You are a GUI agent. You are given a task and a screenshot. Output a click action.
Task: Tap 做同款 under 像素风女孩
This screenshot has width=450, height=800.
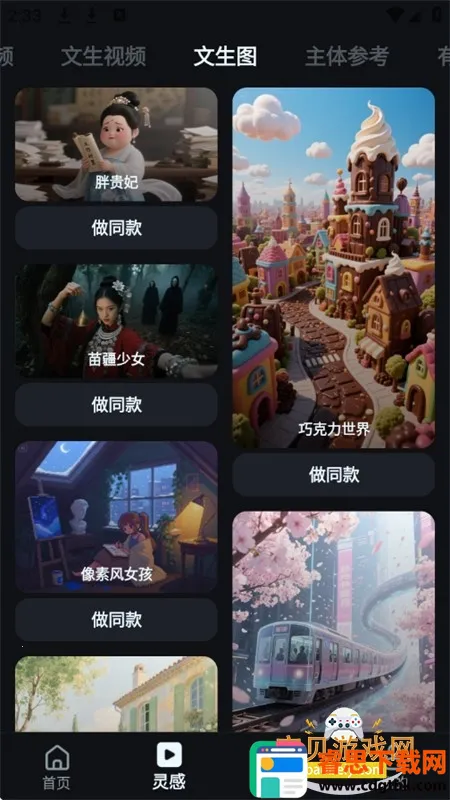[x=116, y=619]
